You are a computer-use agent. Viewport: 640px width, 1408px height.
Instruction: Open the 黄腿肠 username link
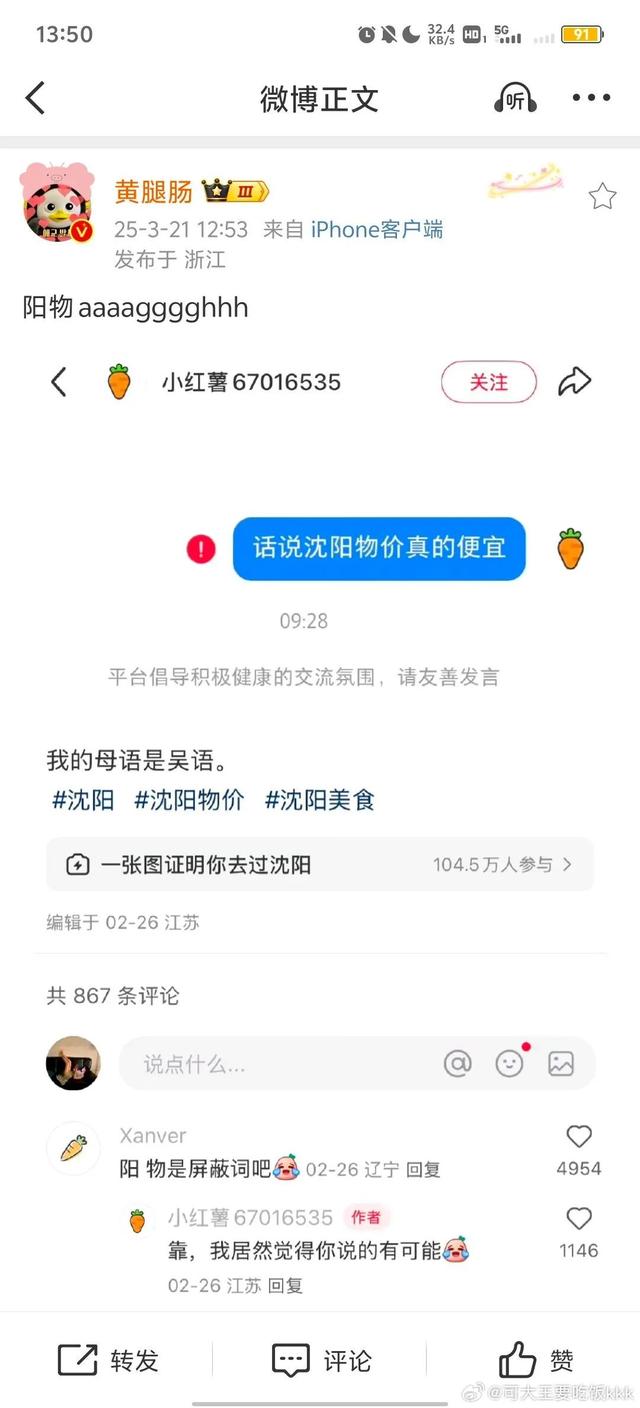coord(153,191)
